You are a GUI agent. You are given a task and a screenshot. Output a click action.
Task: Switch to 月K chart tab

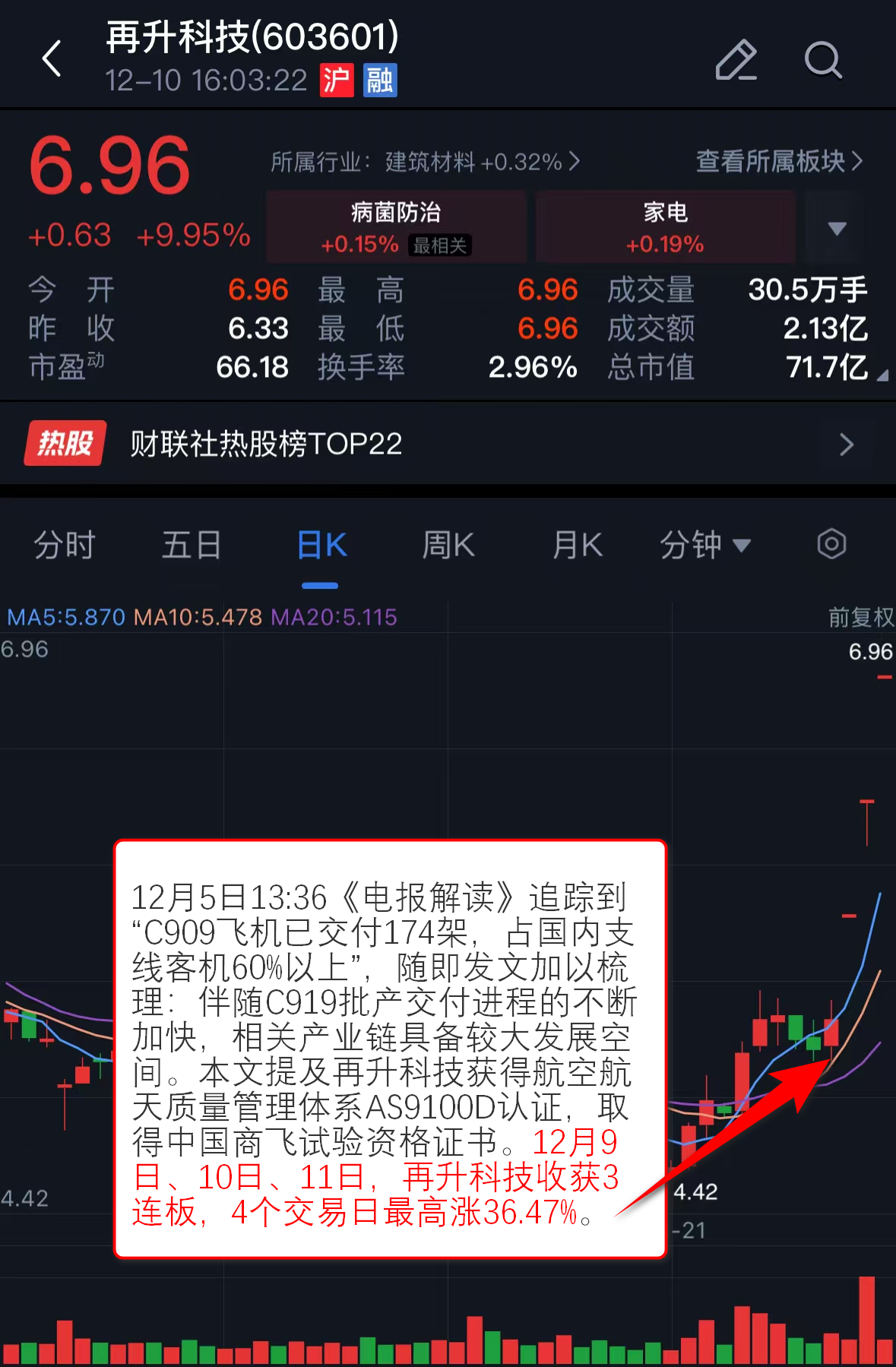click(x=578, y=546)
